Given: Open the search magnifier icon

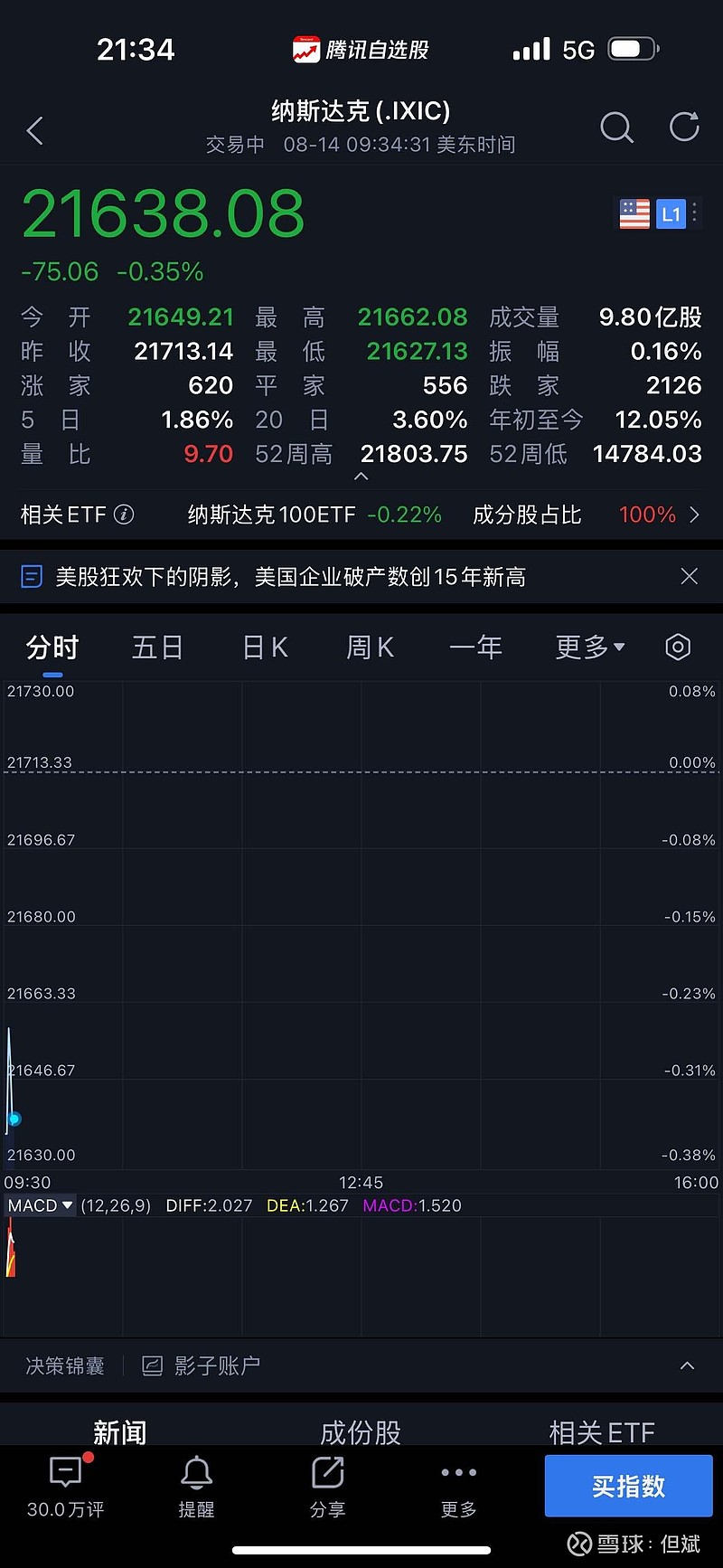Looking at the screenshot, I should click(616, 128).
